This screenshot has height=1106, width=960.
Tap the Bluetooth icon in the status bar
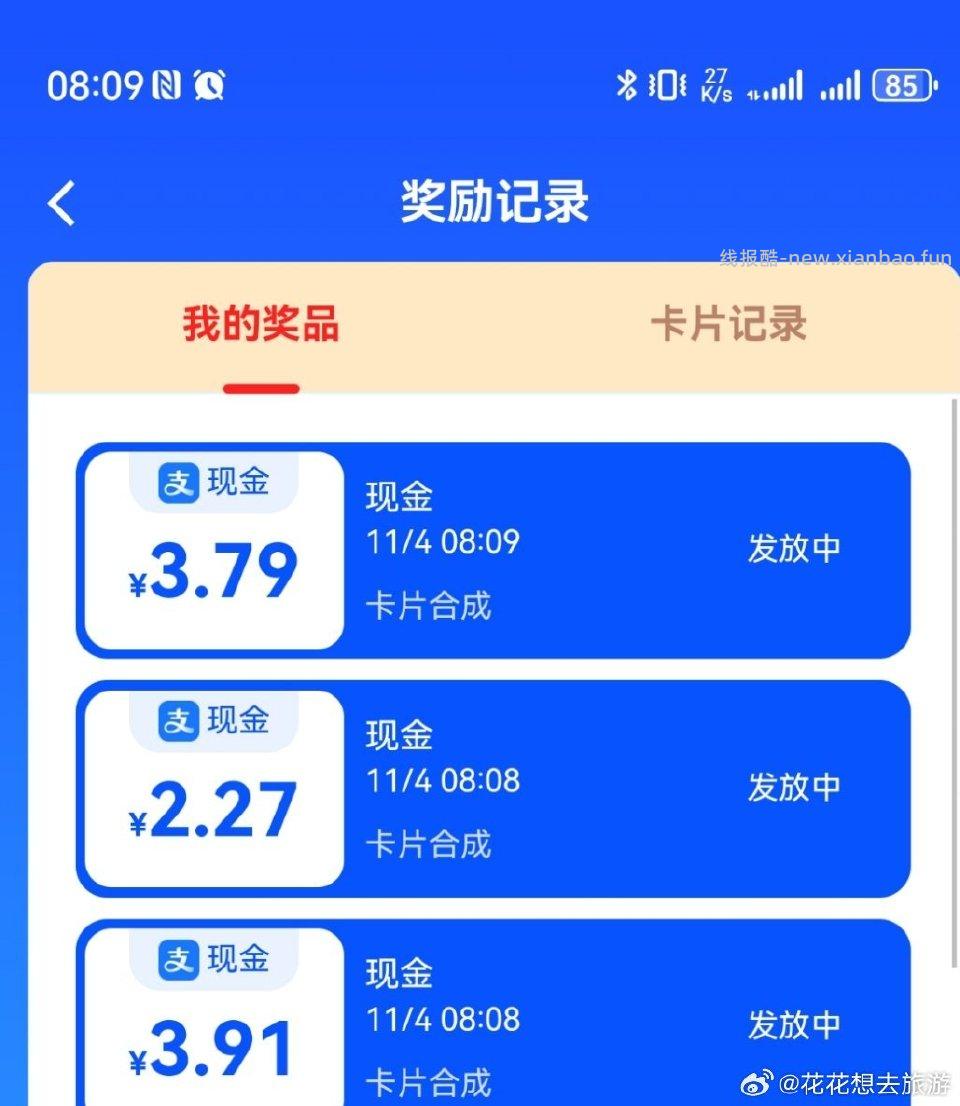pos(625,85)
